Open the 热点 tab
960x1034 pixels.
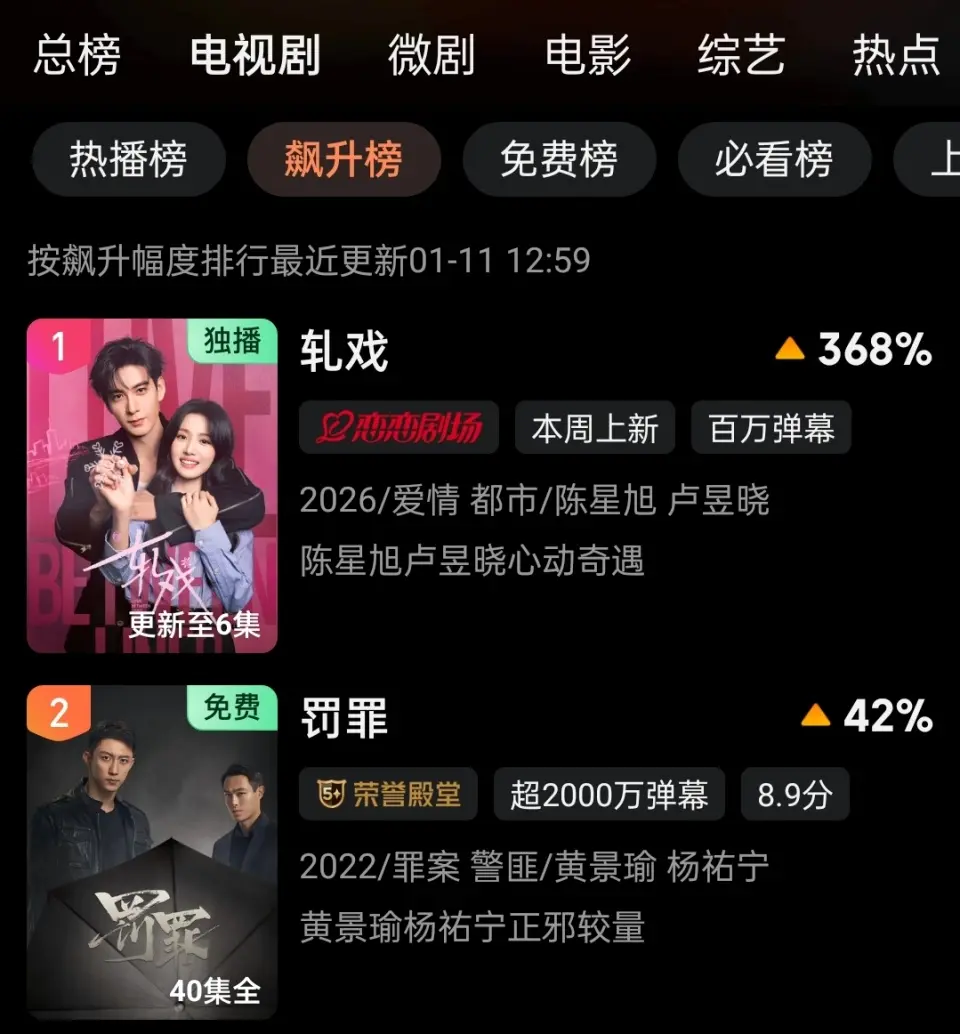click(x=896, y=55)
